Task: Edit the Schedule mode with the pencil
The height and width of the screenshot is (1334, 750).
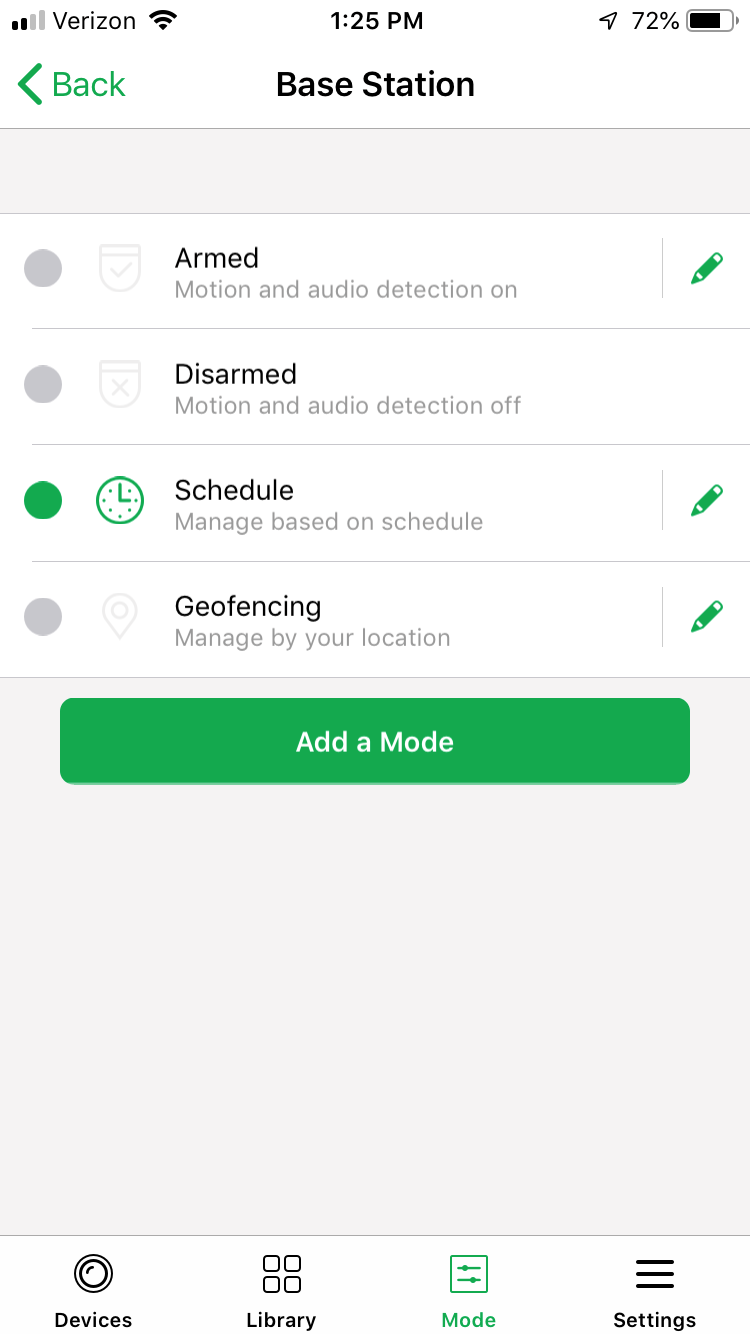Action: coord(707,500)
